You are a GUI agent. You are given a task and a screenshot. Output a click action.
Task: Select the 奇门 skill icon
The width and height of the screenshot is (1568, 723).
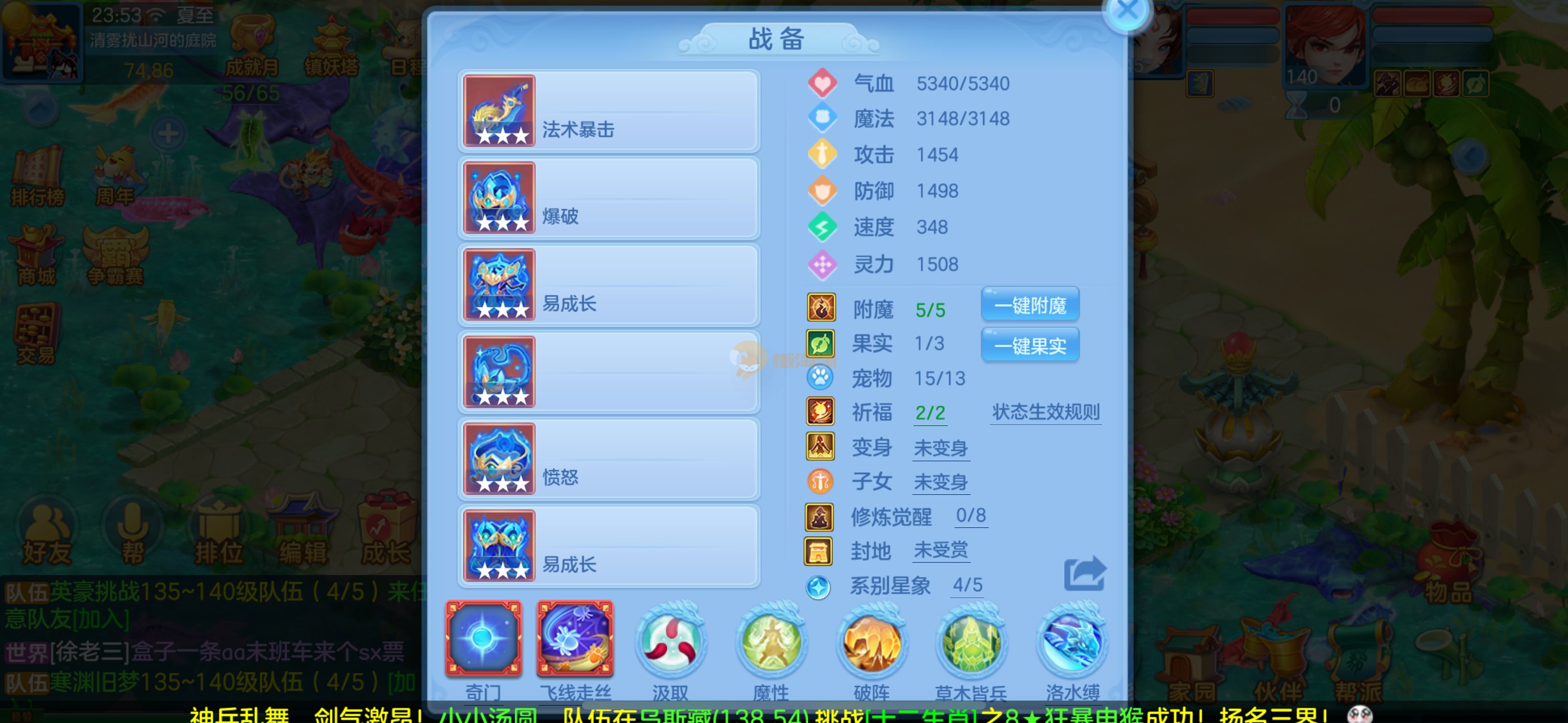483,639
